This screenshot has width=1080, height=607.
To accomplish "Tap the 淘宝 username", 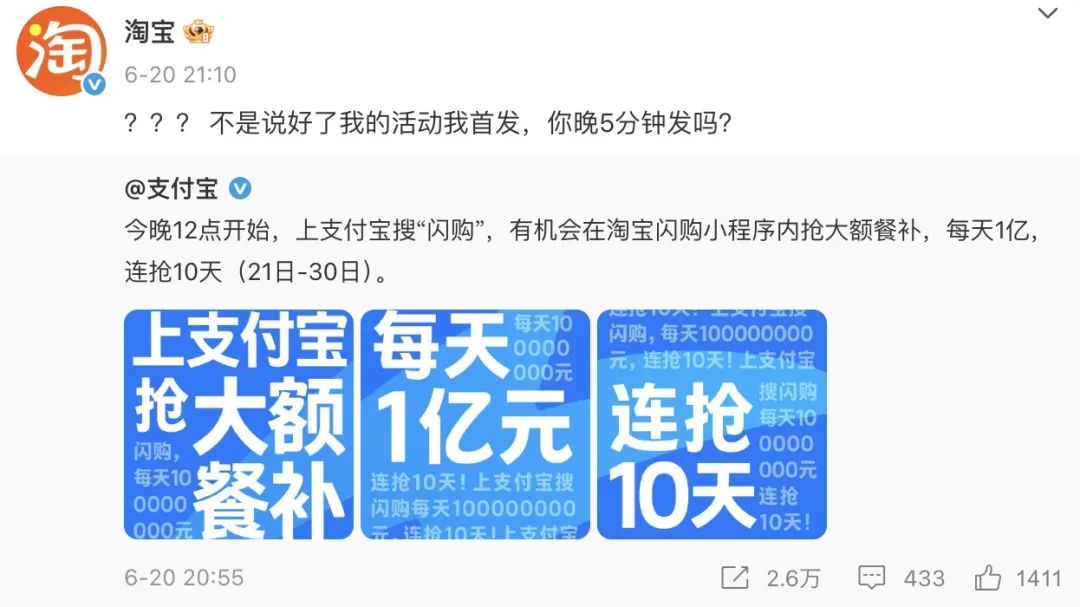I will click(150, 32).
